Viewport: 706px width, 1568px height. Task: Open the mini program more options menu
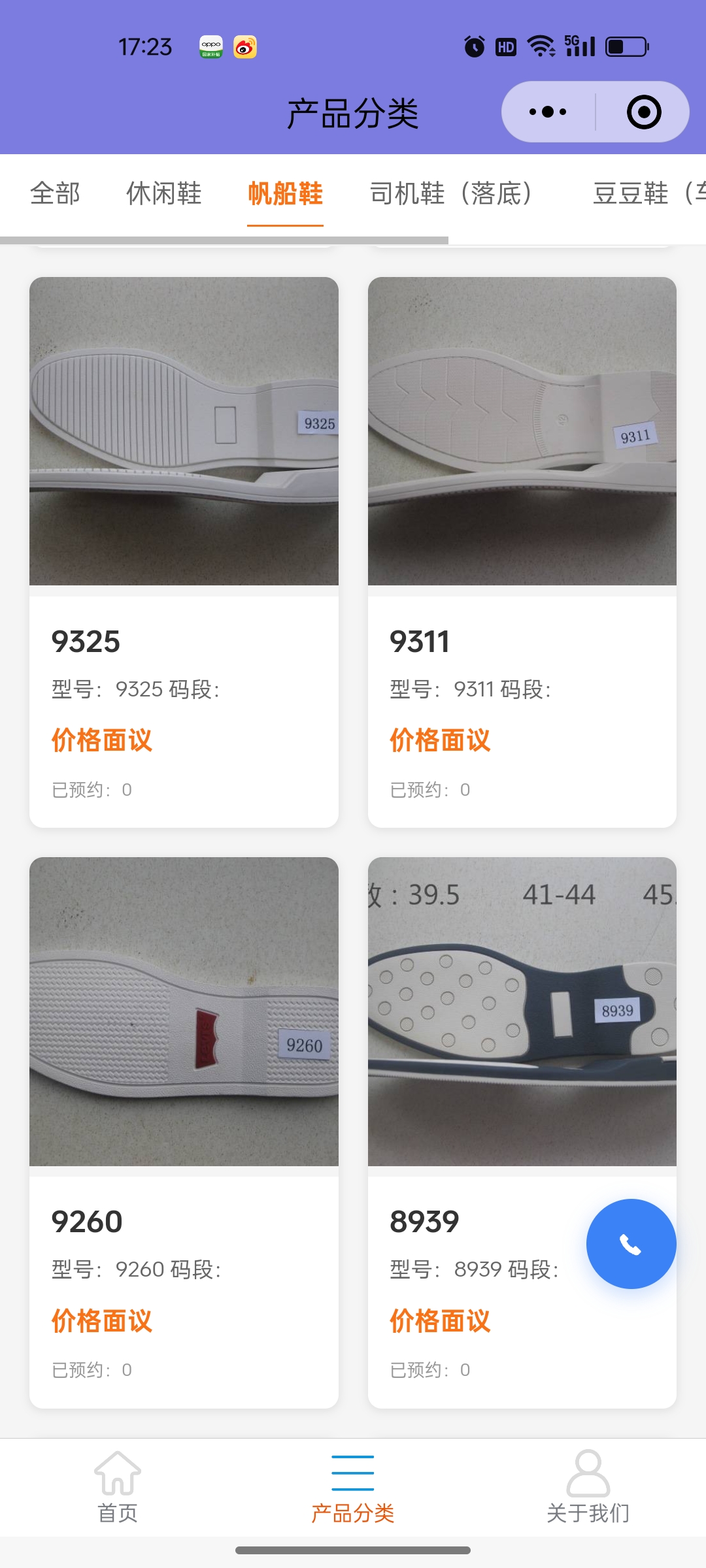(x=548, y=112)
